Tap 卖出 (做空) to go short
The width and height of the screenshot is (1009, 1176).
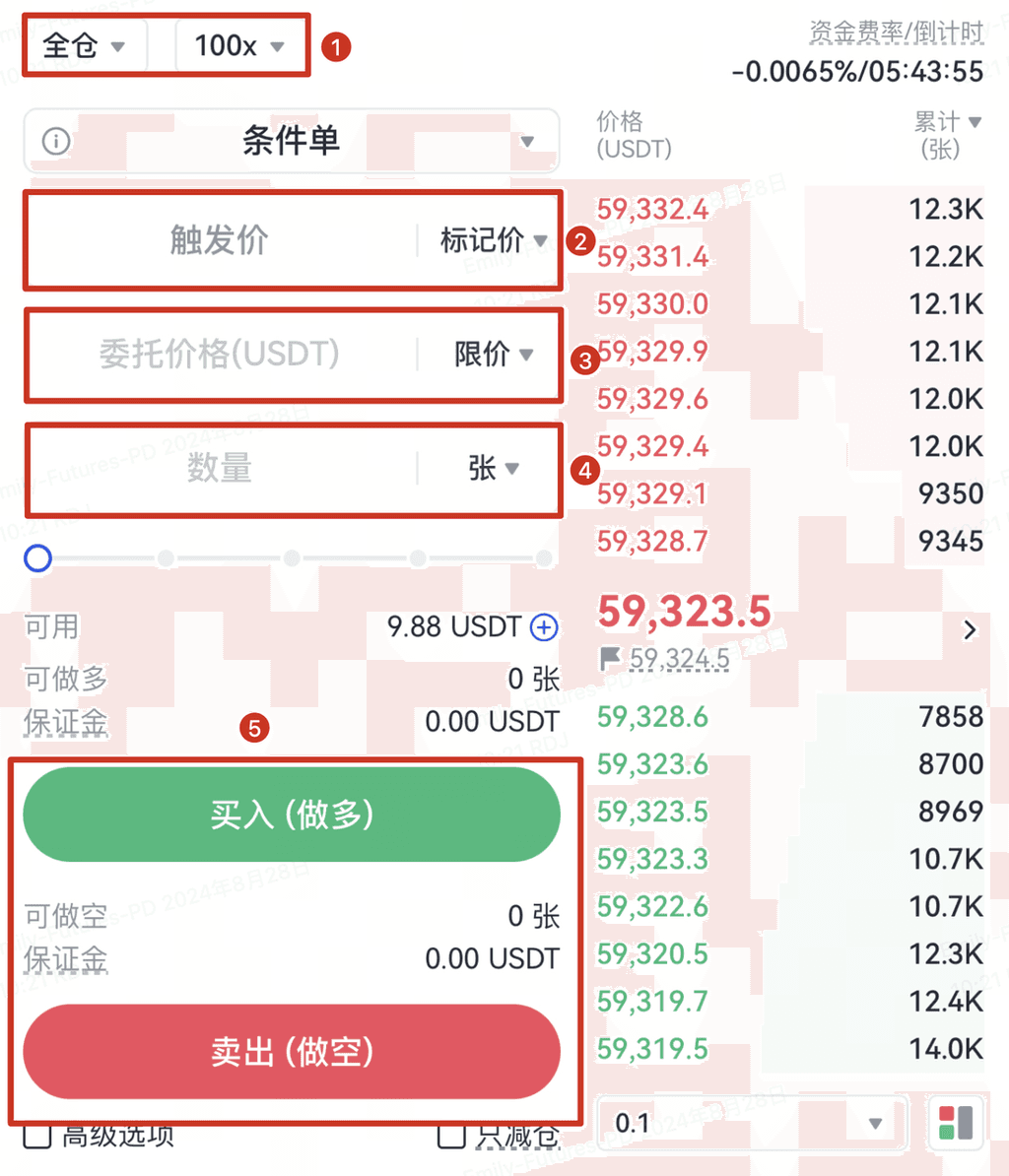pos(292,1052)
